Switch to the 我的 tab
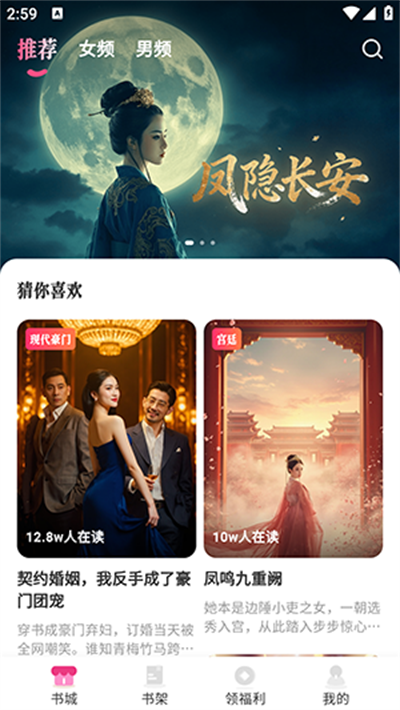 tap(336, 685)
